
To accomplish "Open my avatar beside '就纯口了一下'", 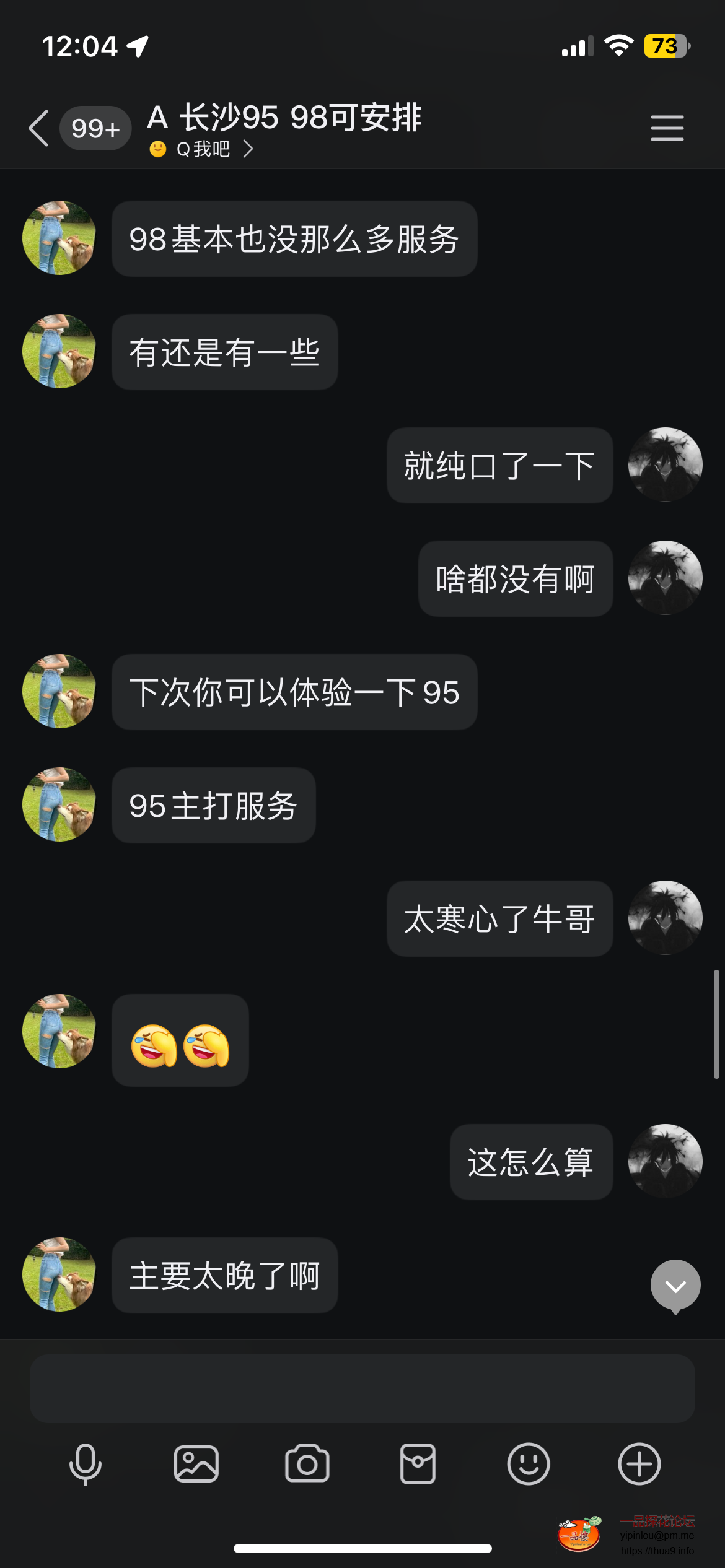I will click(x=665, y=464).
